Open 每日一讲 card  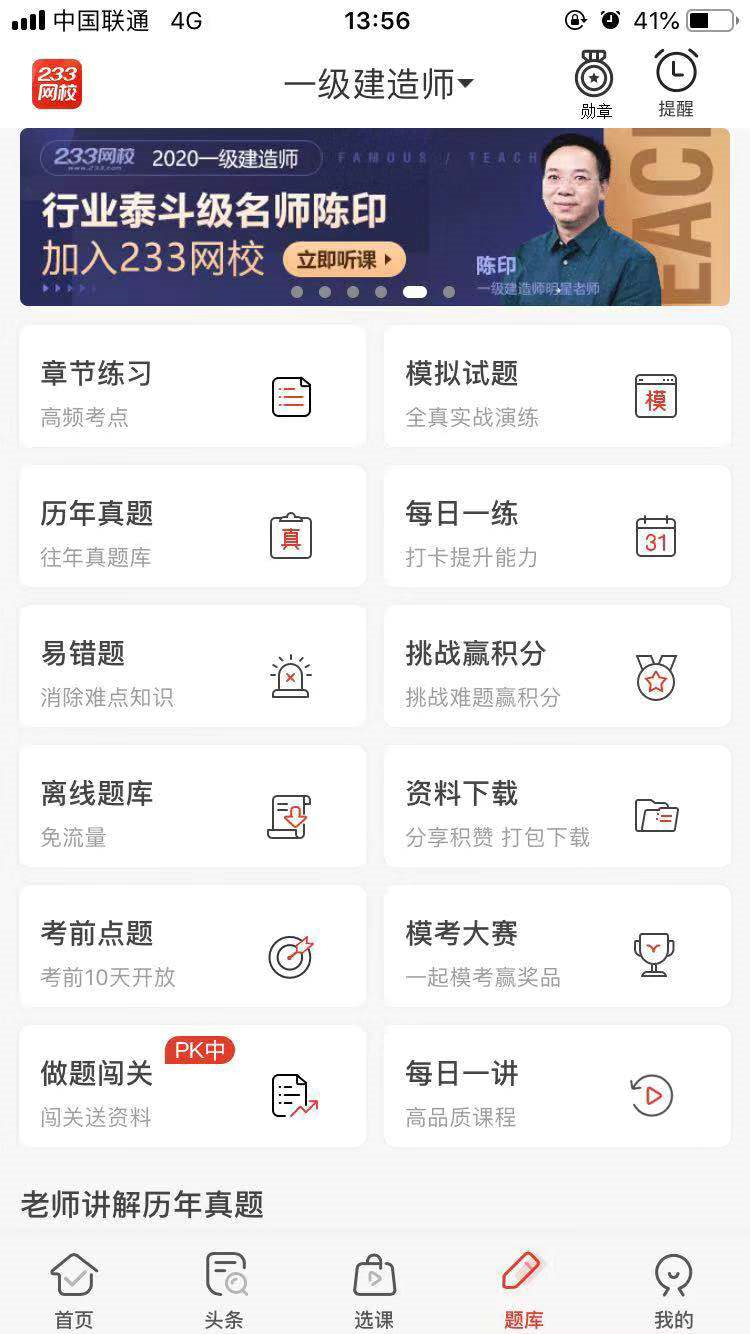click(x=557, y=1087)
